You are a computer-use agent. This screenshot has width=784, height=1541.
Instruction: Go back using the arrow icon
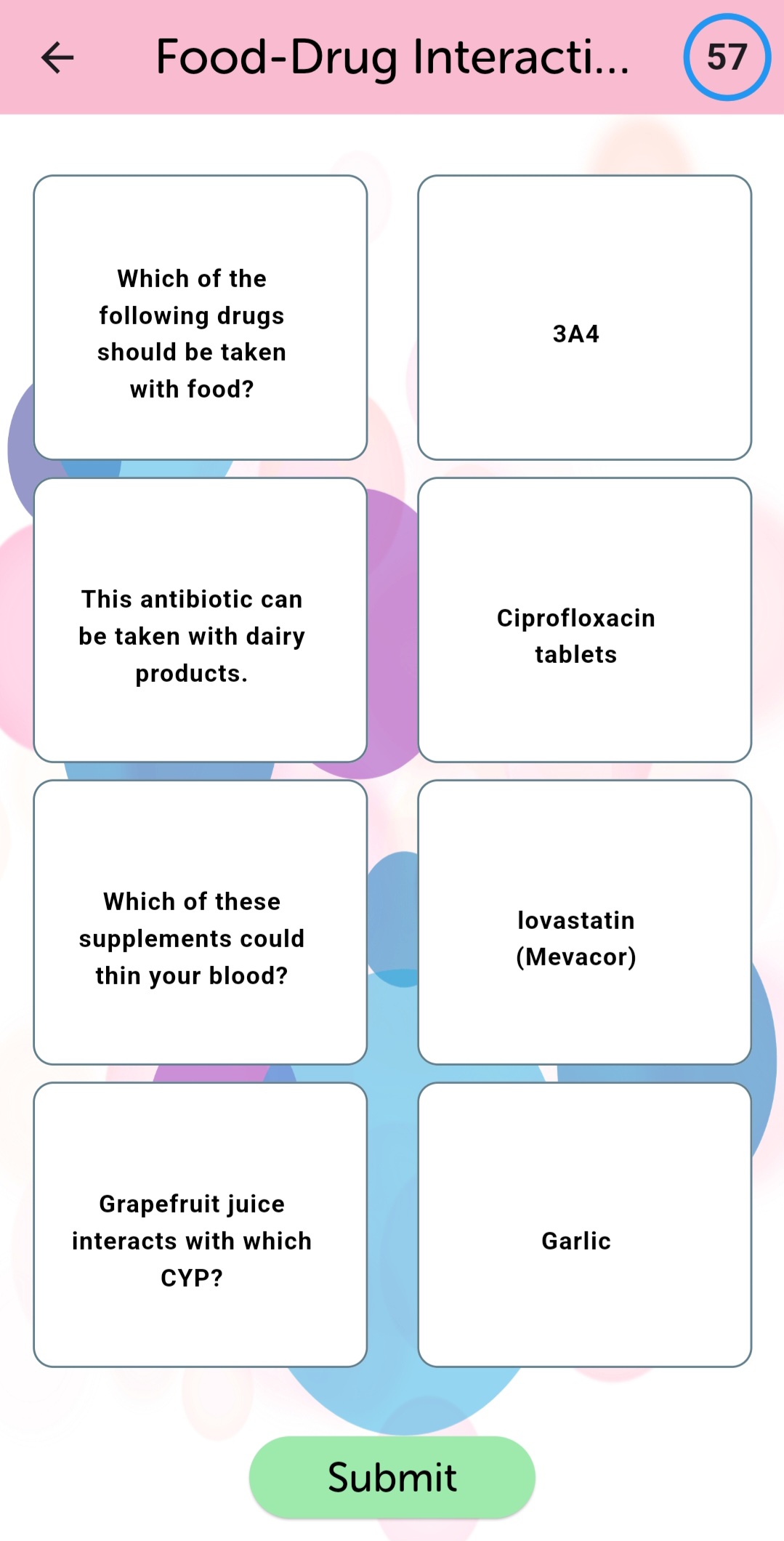pos(57,57)
